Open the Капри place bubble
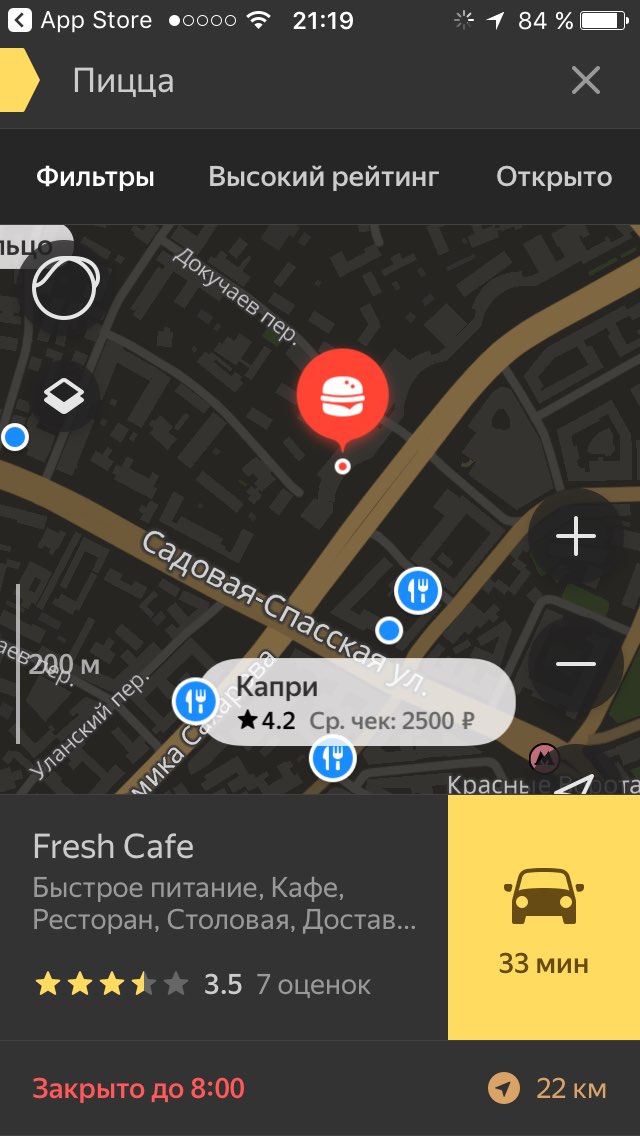The width and height of the screenshot is (640, 1136). (359, 702)
